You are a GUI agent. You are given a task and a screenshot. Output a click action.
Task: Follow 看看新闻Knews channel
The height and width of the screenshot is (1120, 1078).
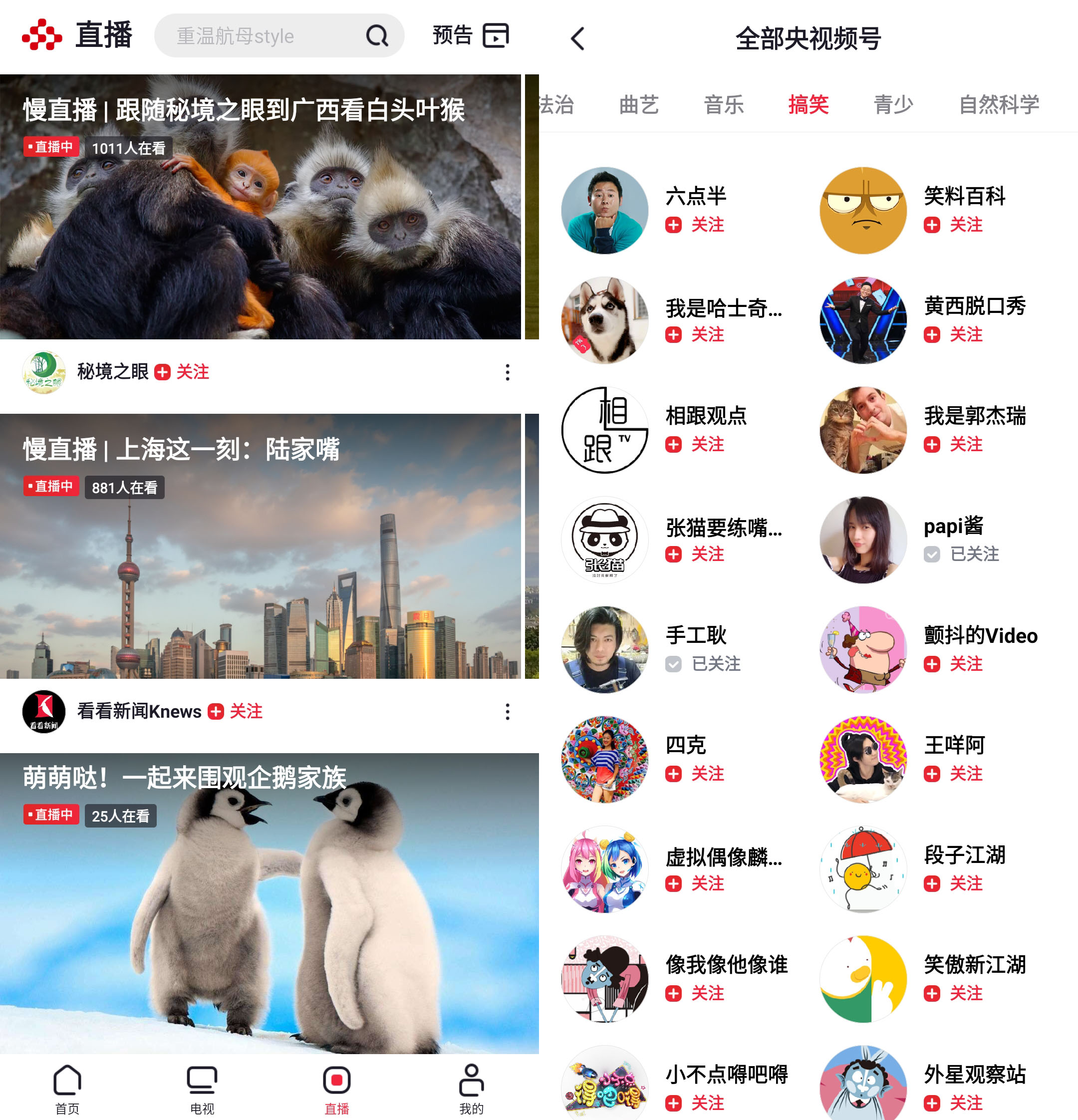click(x=236, y=711)
